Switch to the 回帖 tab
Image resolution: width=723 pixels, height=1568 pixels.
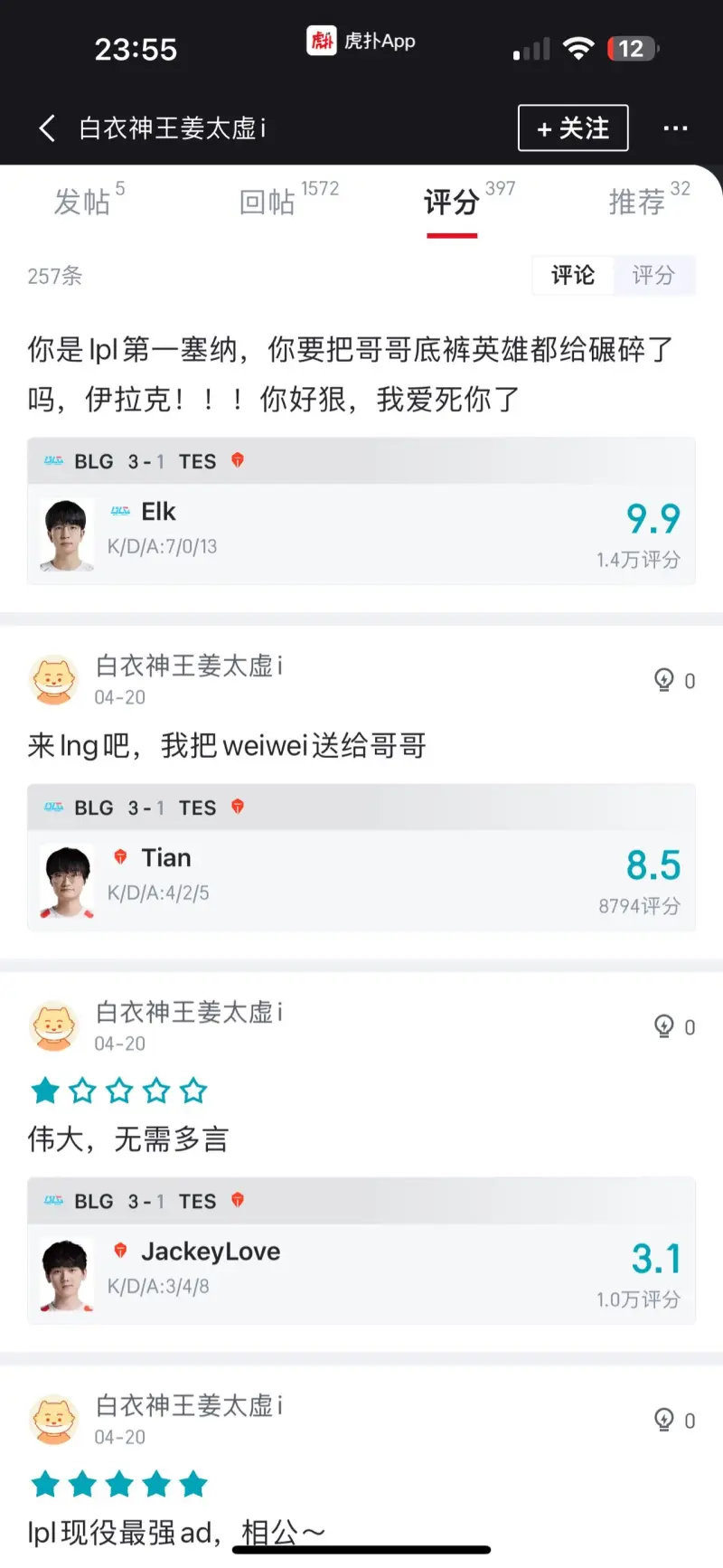(268, 201)
